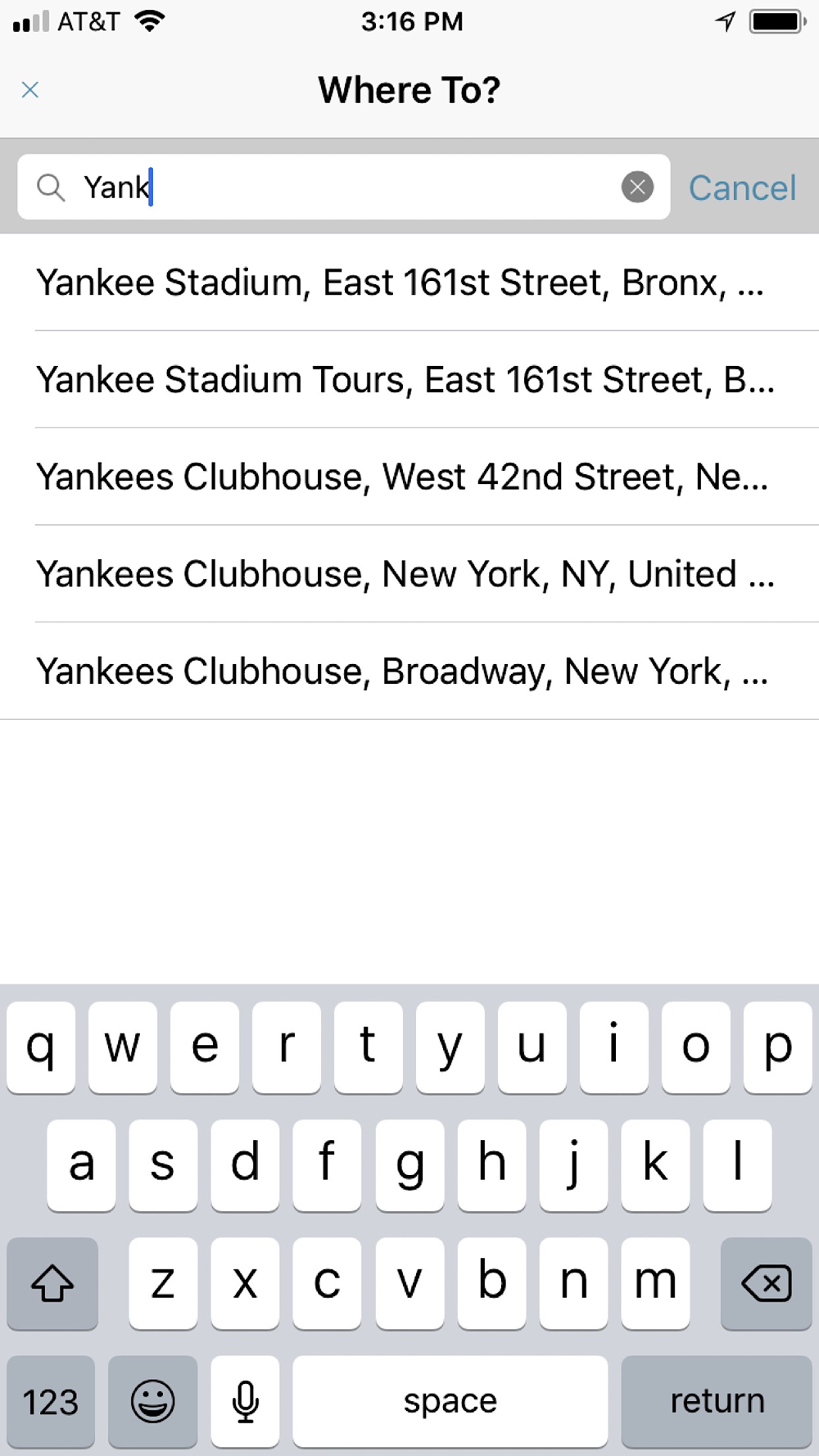The height and width of the screenshot is (1456, 819).
Task: Open the emoji keyboard
Action: tap(153, 1401)
